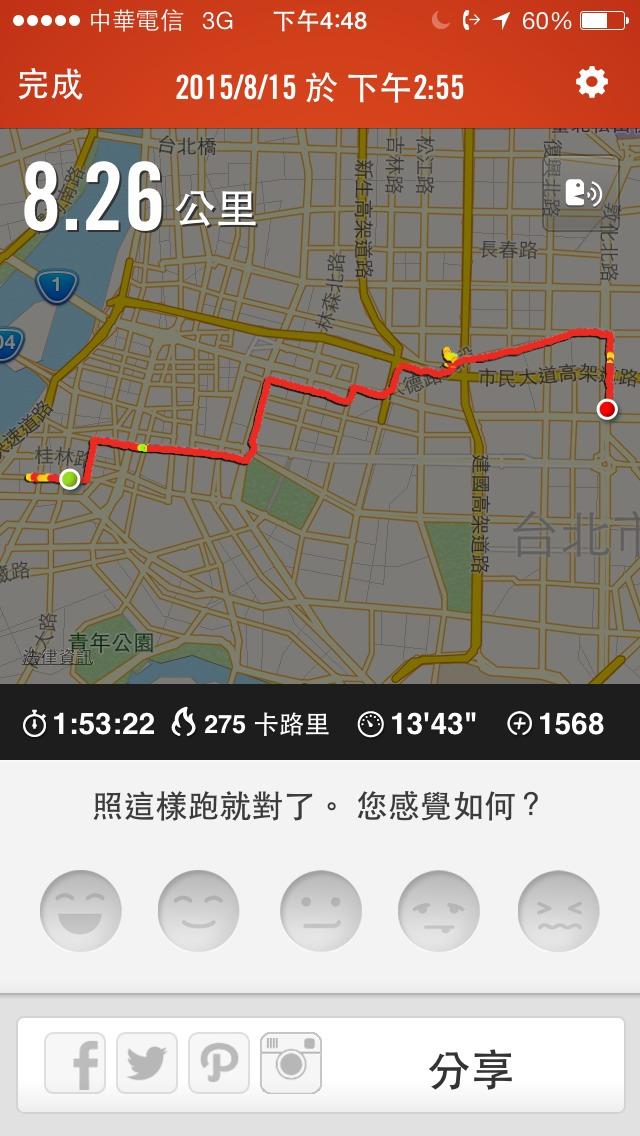
Task: Tap the 分享 share button
Action: (x=470, y=1068)
